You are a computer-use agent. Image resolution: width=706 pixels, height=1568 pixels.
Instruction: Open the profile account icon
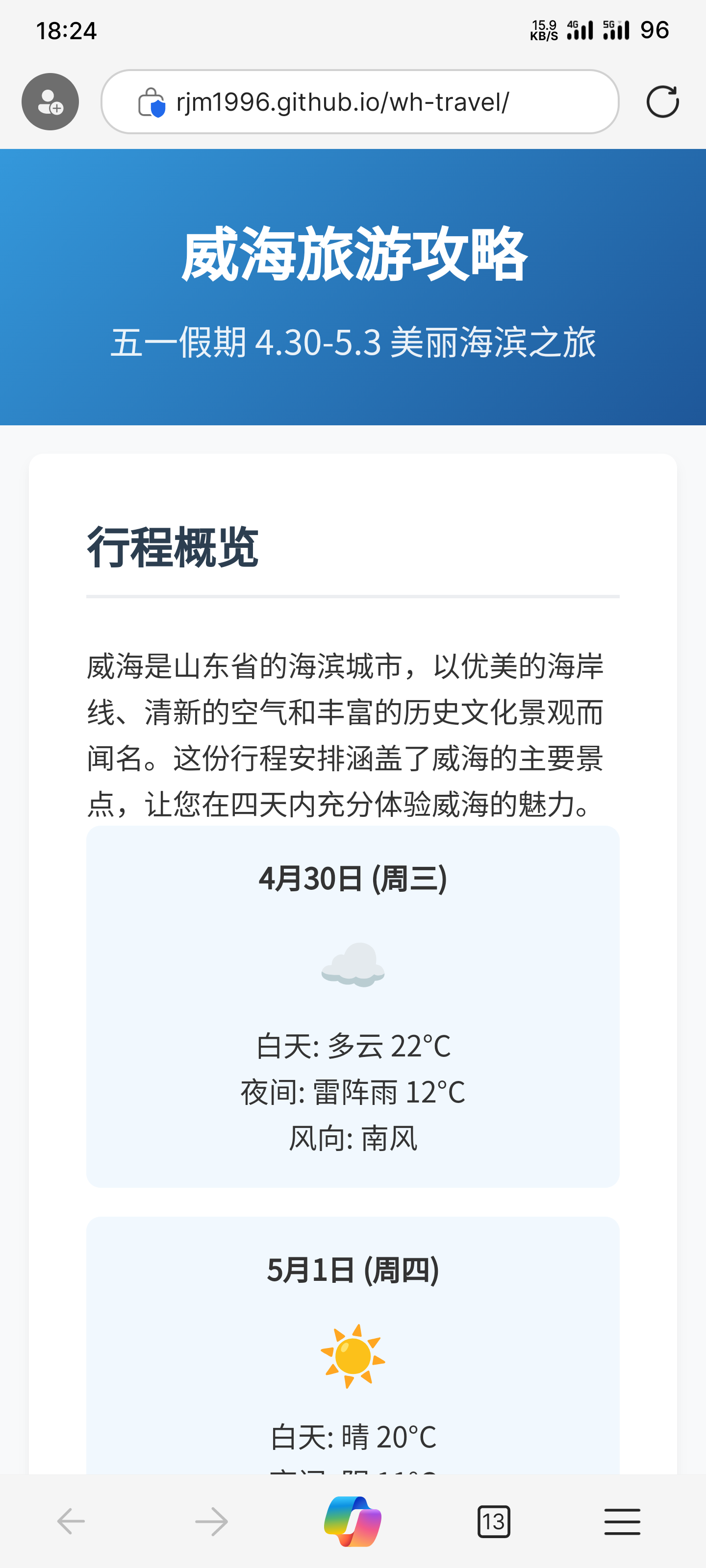[50, 101]
